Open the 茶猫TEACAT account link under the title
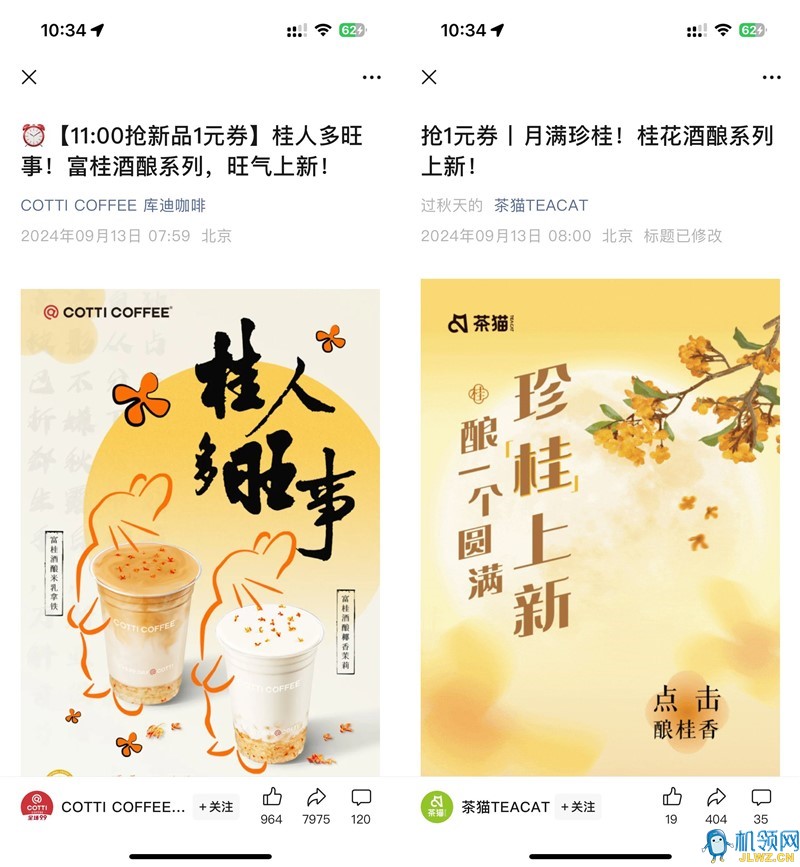The height and width of the screenshot is (867, 800). tap(541, 205)
